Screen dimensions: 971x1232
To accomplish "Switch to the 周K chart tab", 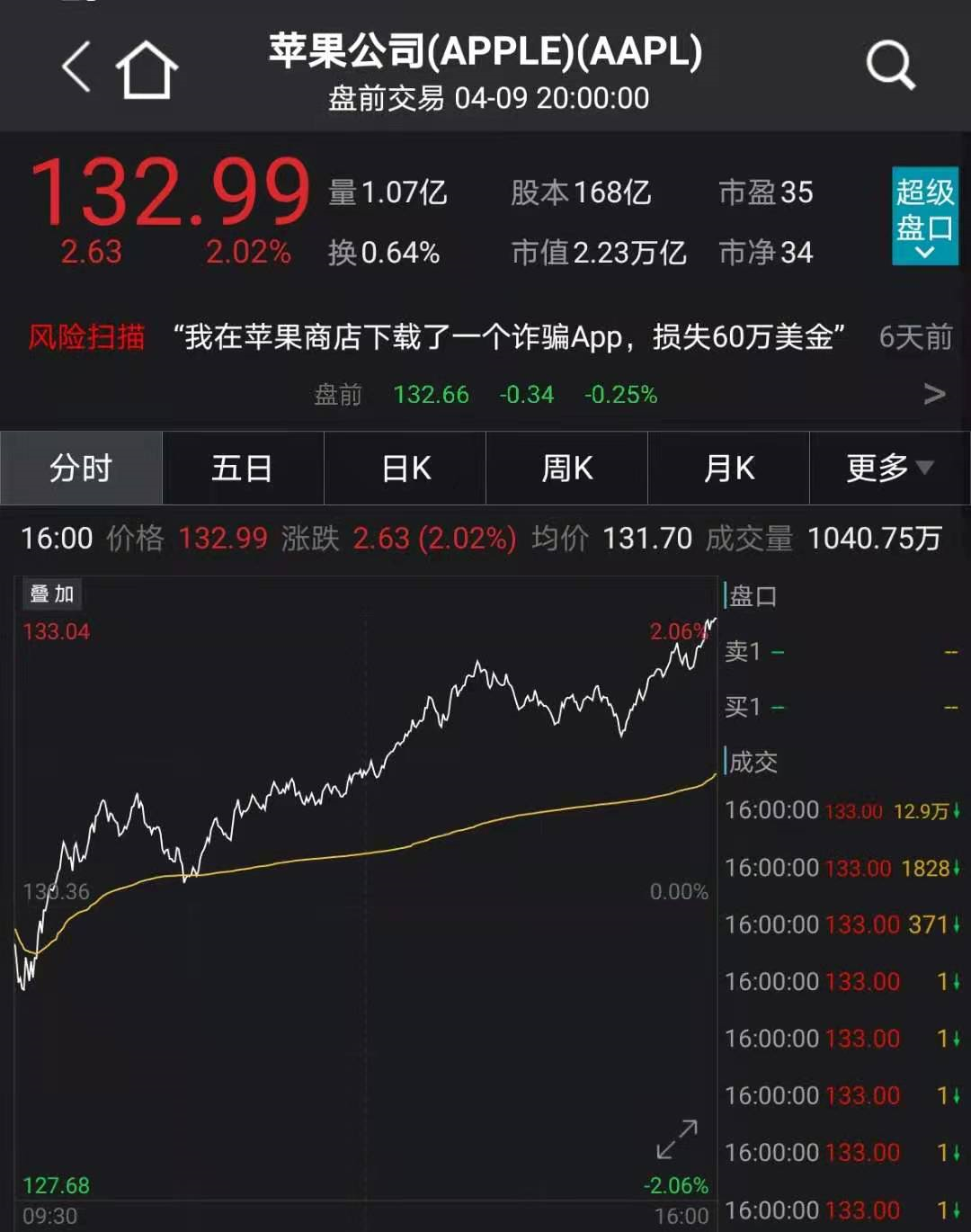I will pos(566,469).
